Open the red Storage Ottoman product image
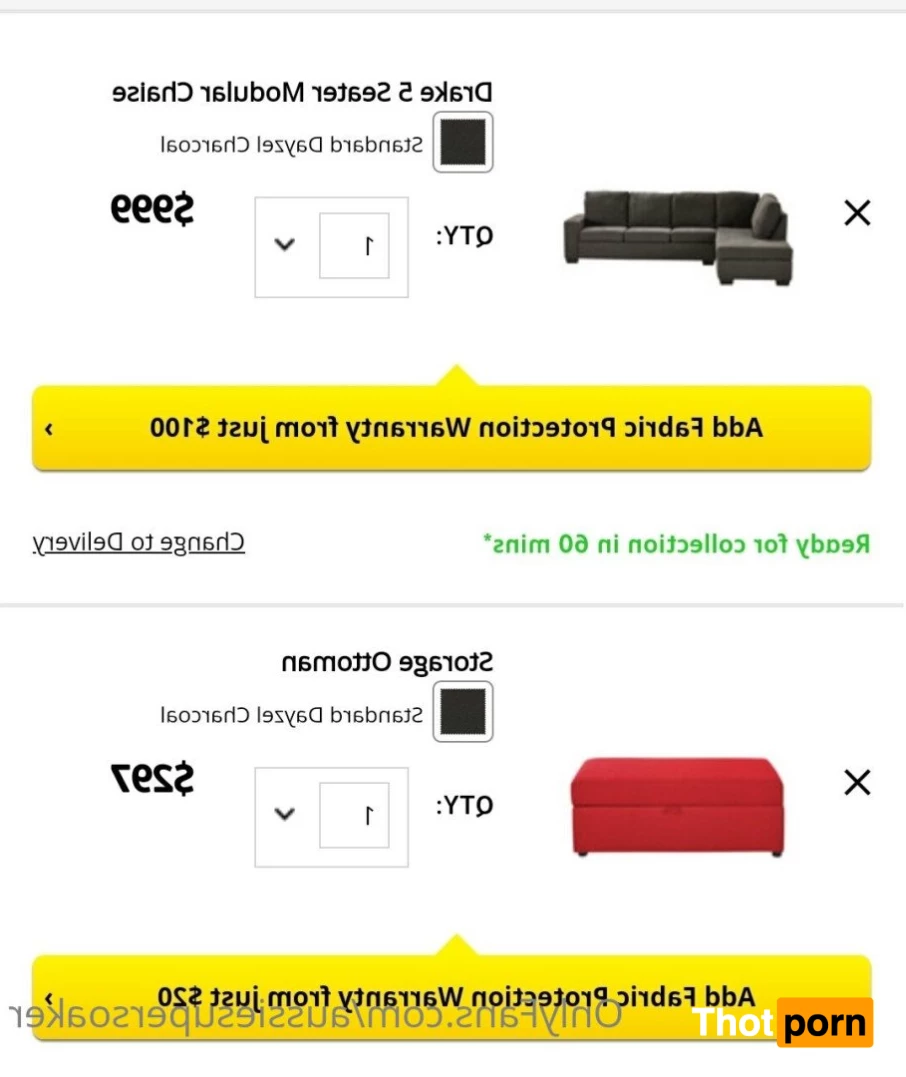Screen dimensions: 906x1077 click(x=678, y=806)
